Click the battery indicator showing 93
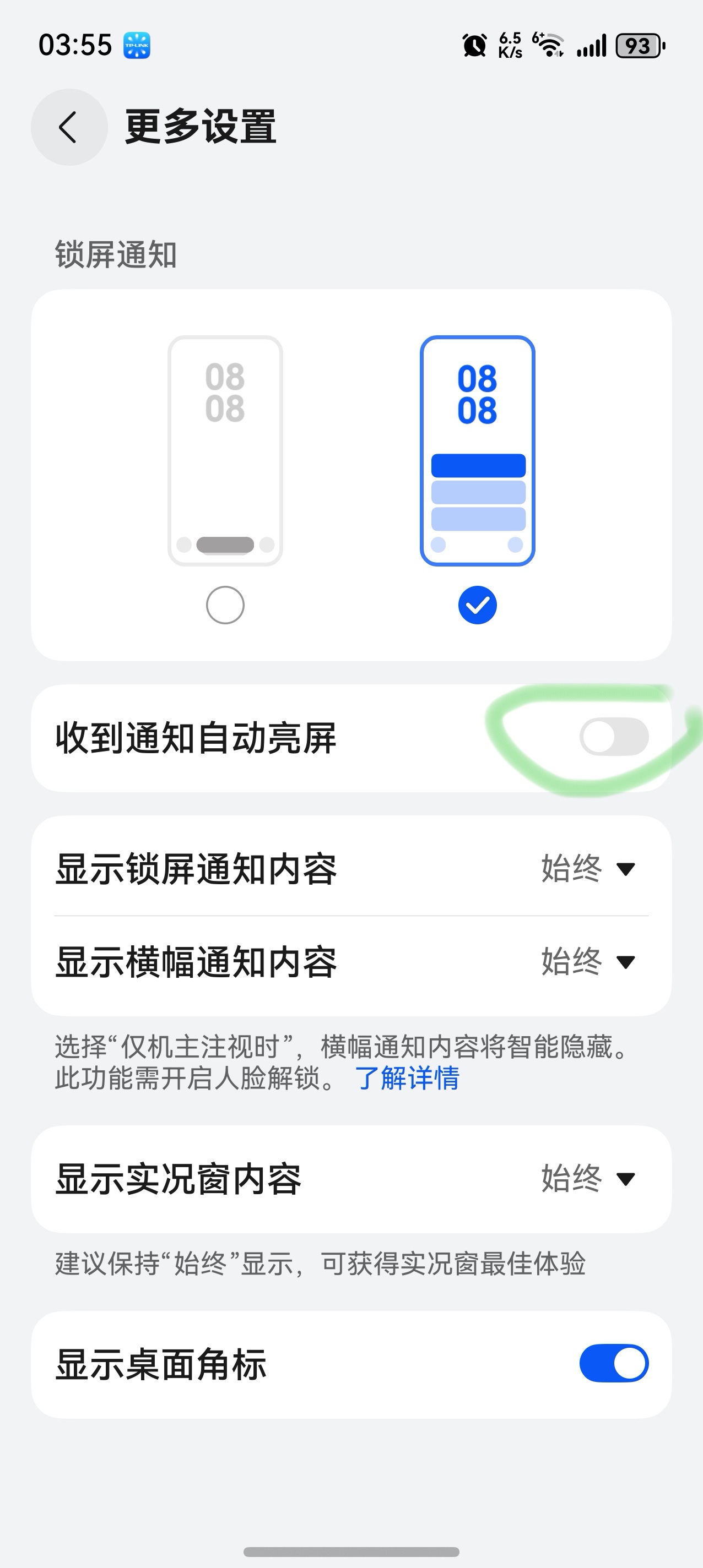Screen dimensions: 703x1568 pyautogui.click(x=638, y=44)
